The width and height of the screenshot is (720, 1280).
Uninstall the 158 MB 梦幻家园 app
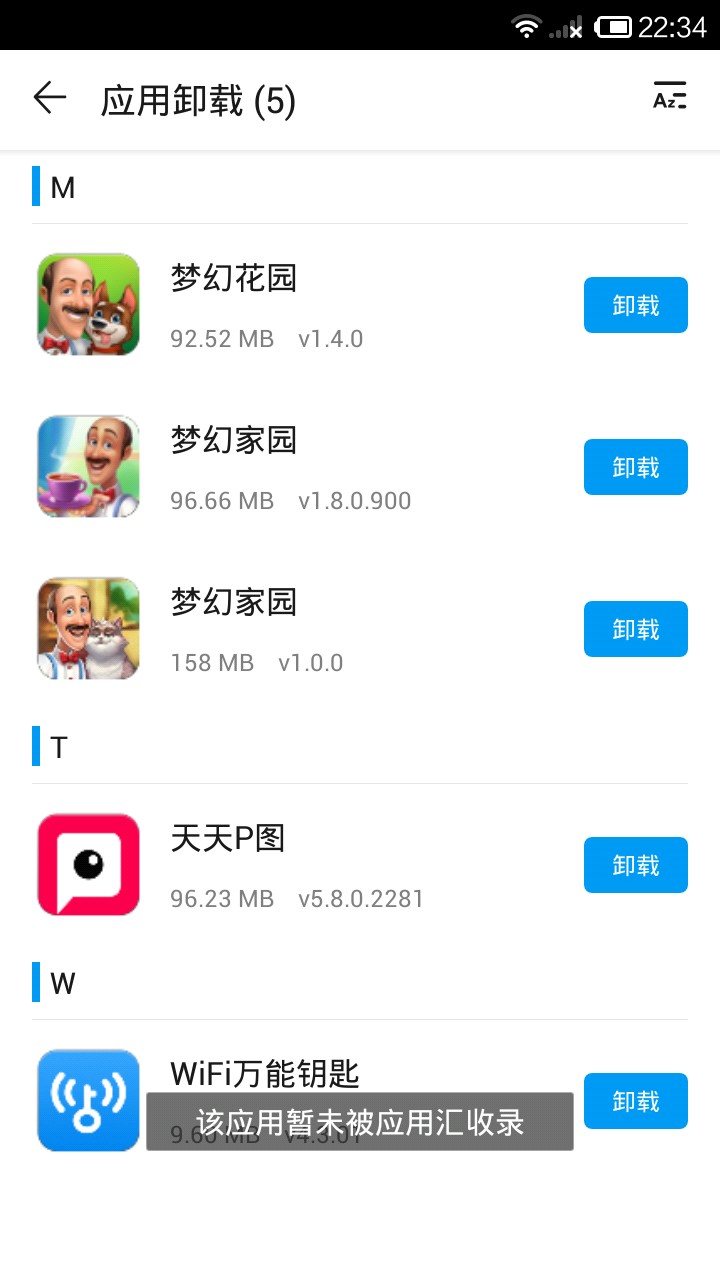(635, 629)
